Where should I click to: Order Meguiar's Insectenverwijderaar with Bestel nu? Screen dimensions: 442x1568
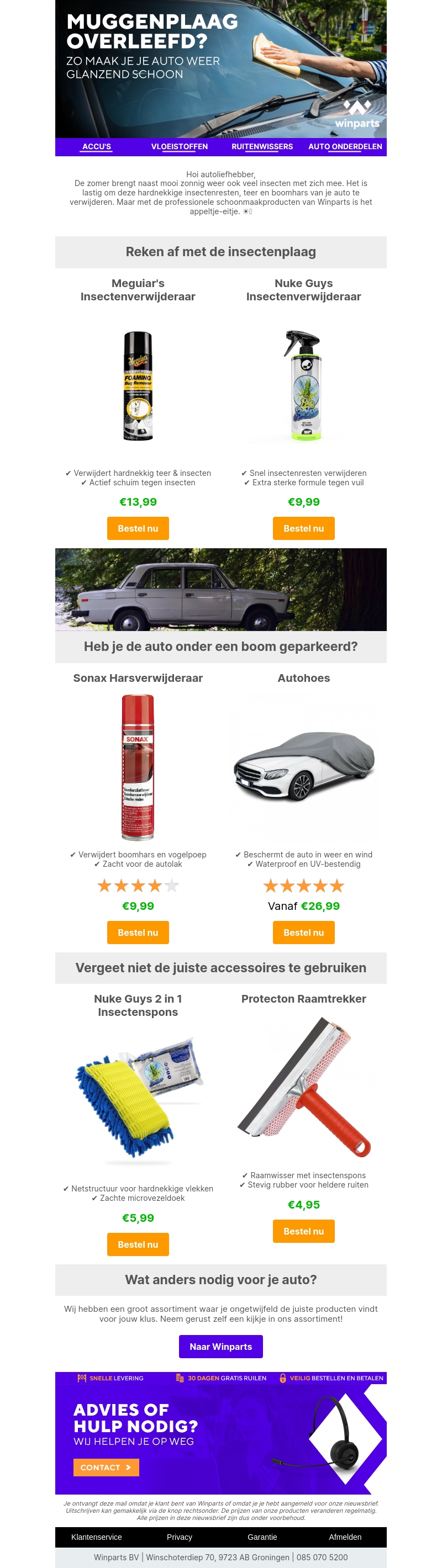point(138,528)
